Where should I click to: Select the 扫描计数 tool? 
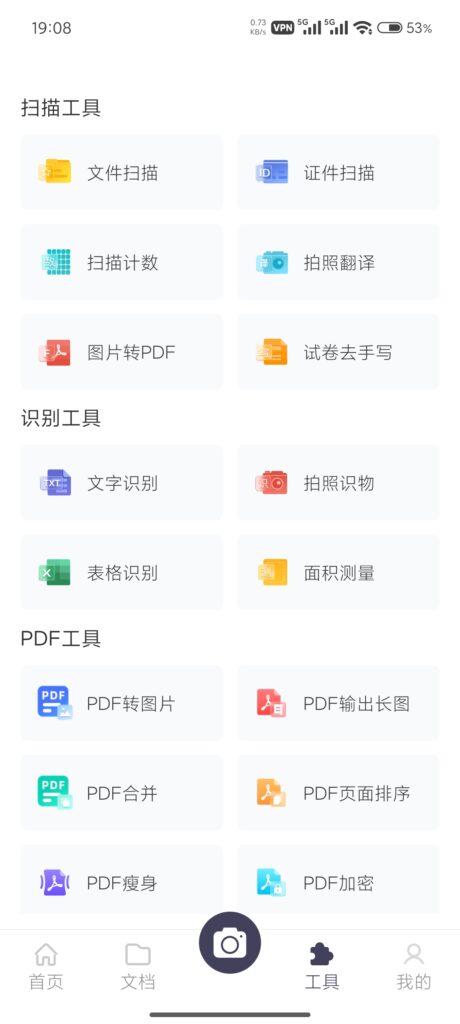point(122,263)
